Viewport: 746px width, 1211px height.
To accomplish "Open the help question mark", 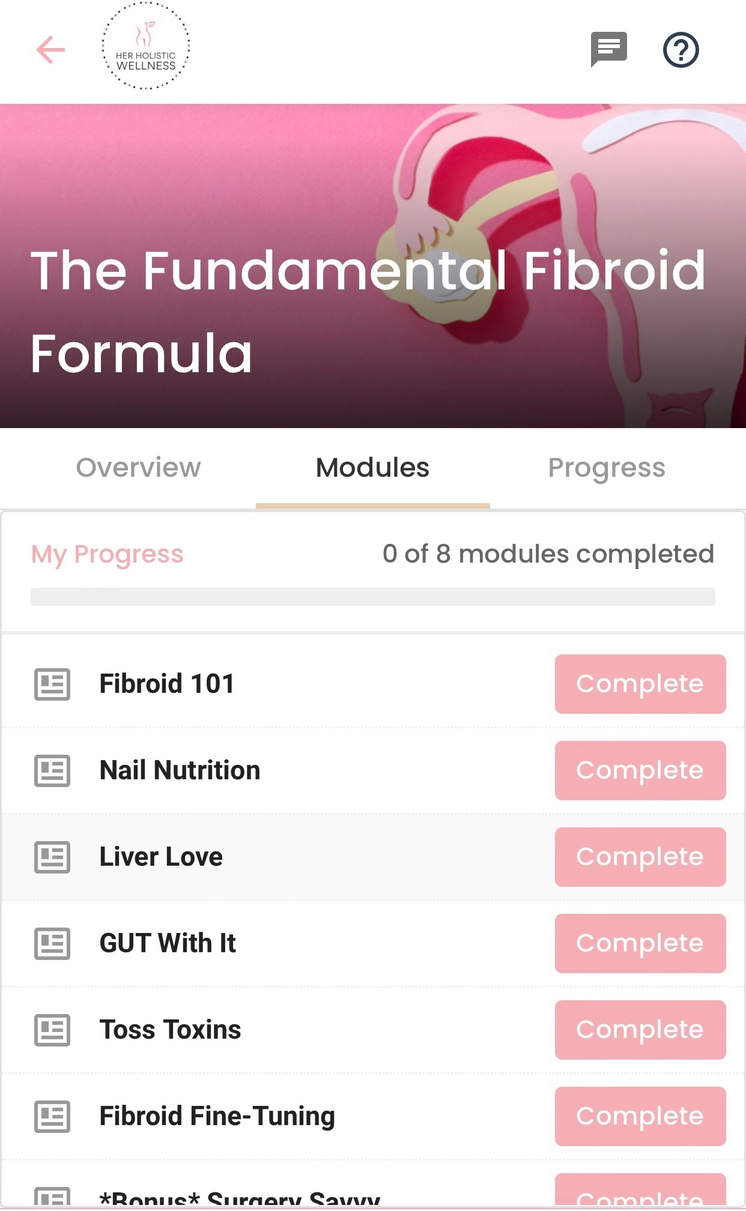I will click(x=681, y=49).
